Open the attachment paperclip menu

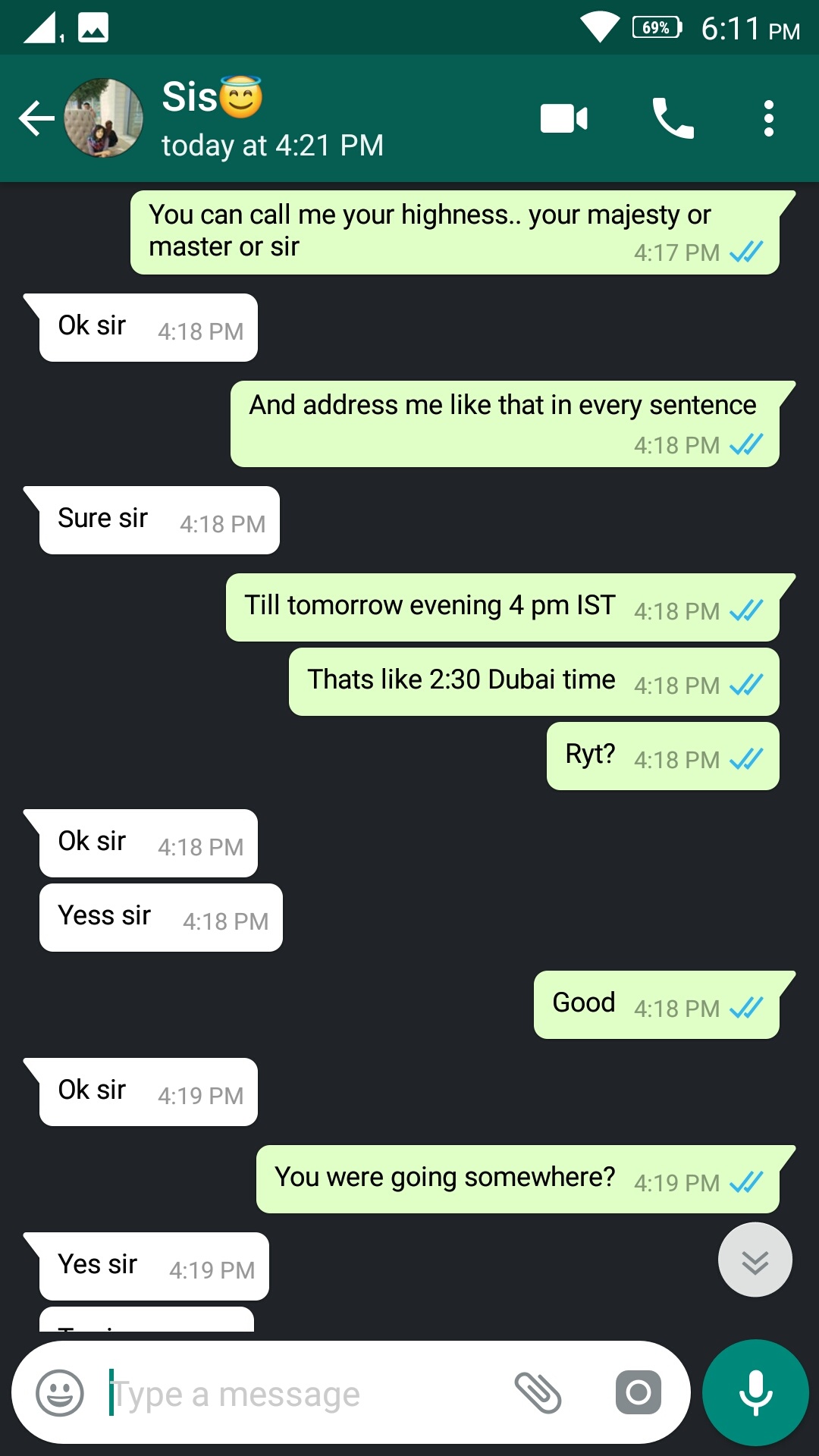[x=538, y=1393]
